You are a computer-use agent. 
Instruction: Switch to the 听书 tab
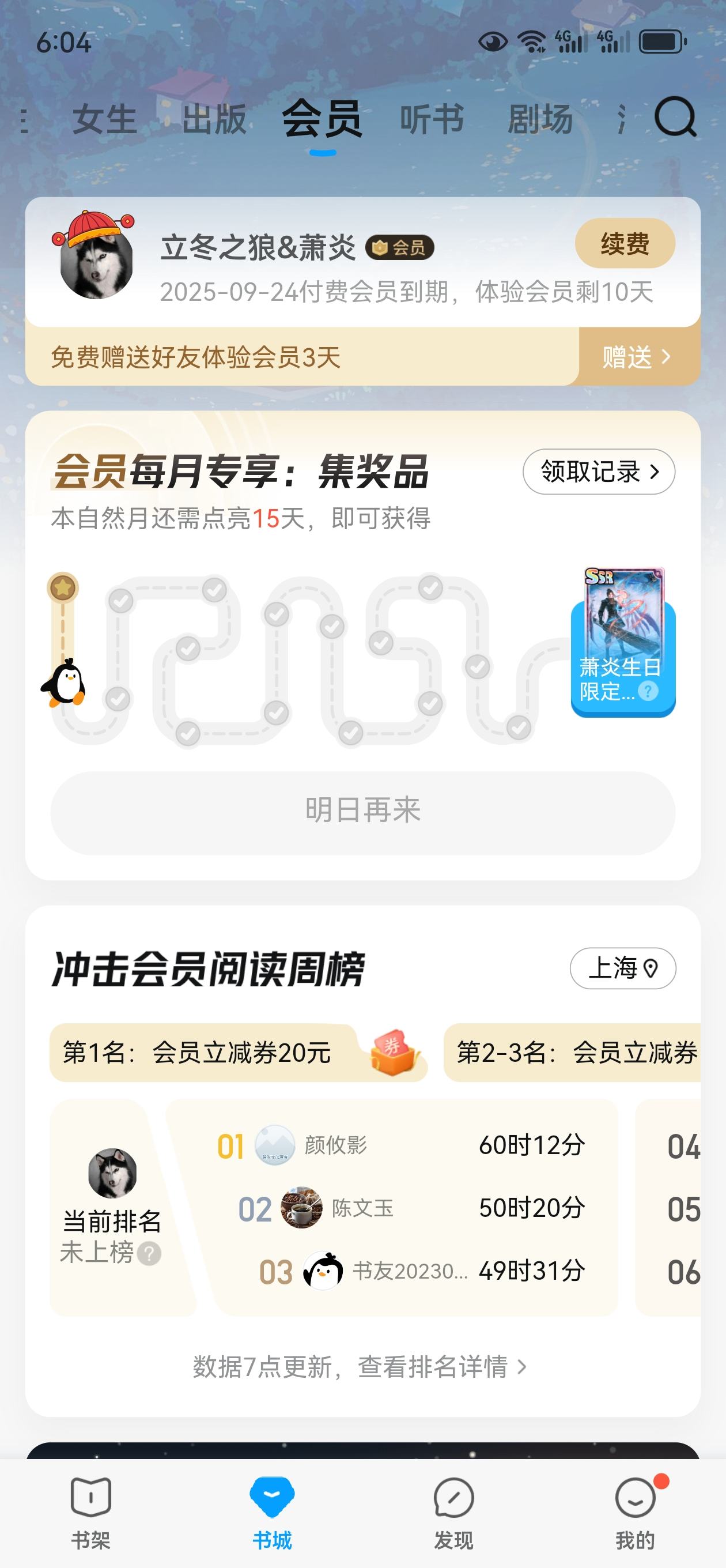432,119
